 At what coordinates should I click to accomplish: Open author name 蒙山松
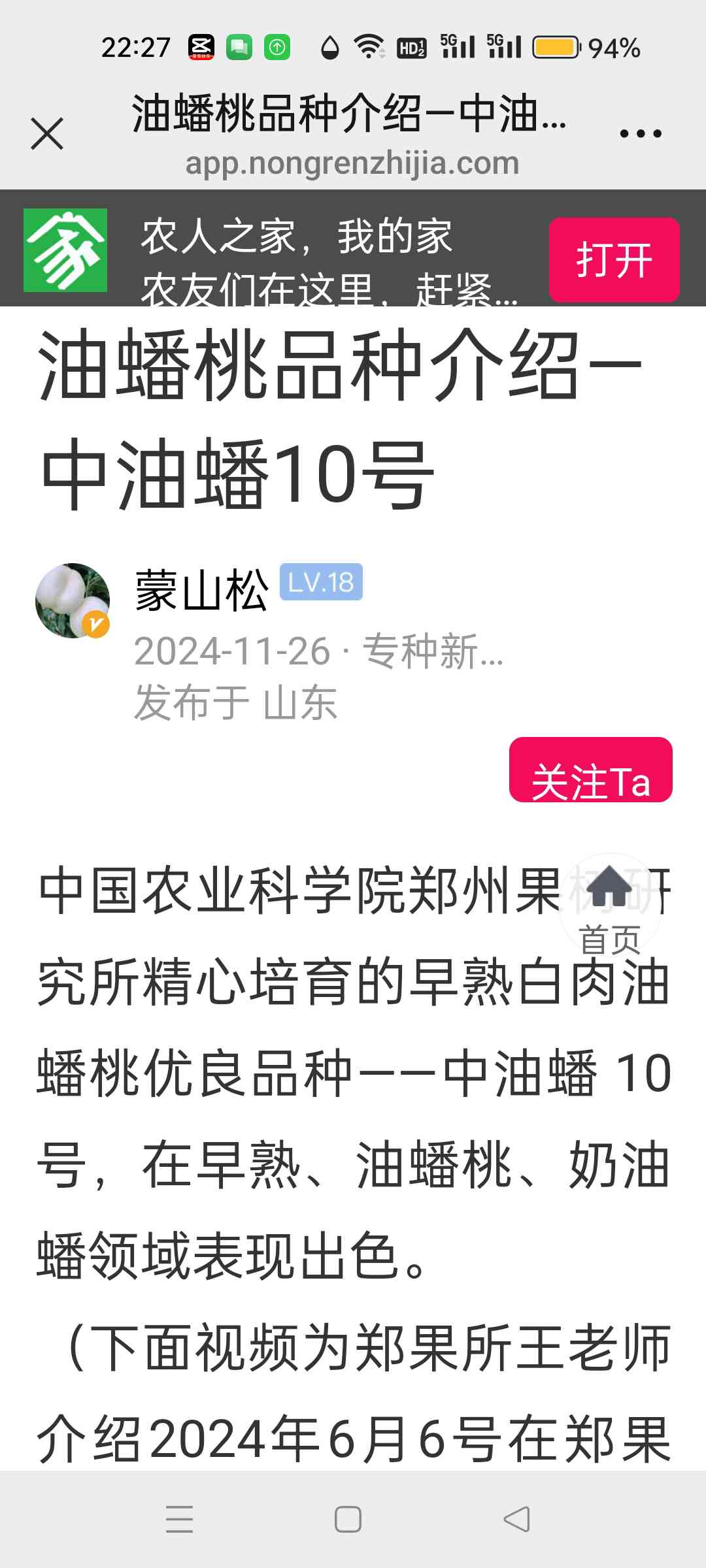click(201, 591)
